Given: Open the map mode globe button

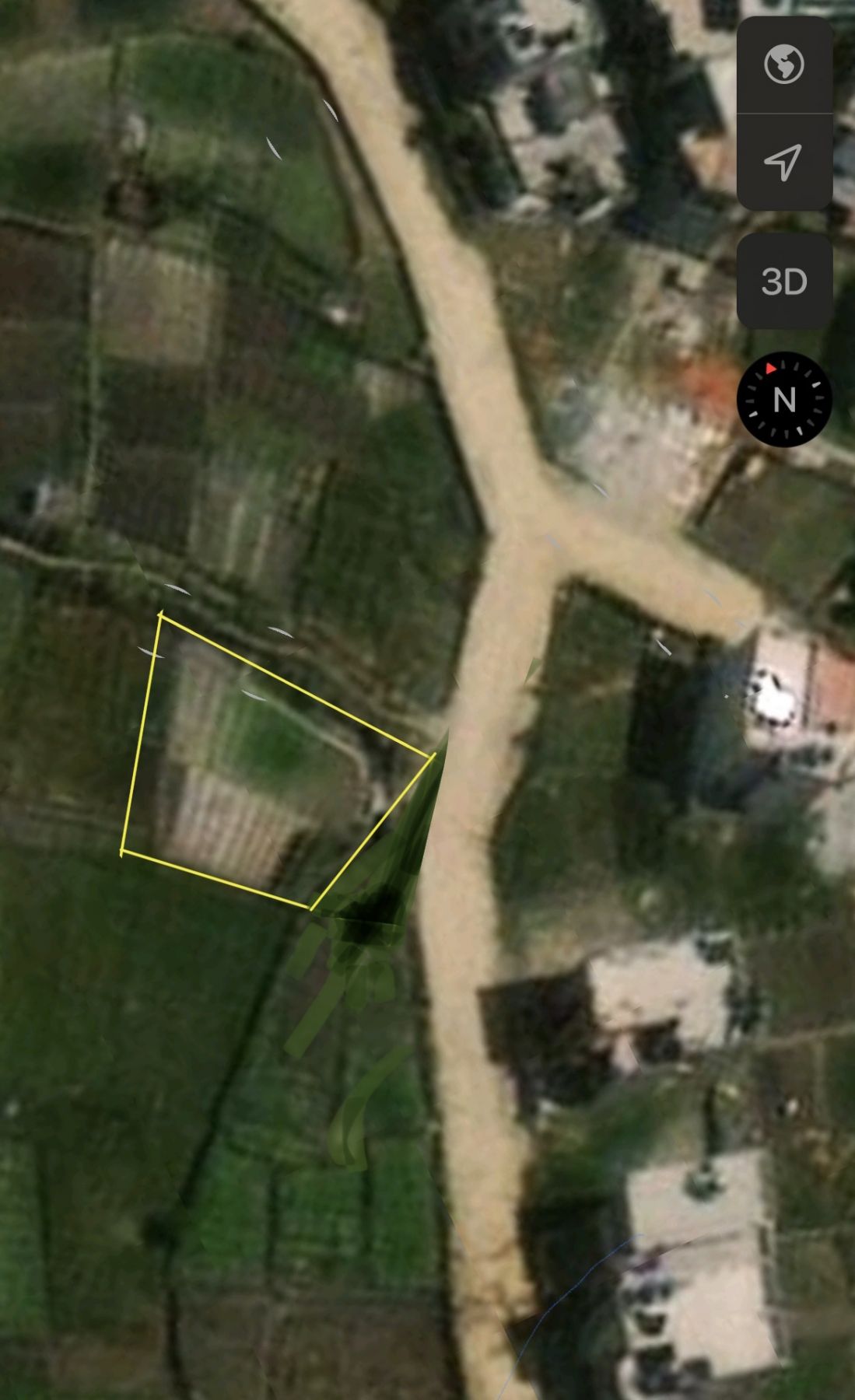Looking at the screenshot, I should tap(783, 65).
